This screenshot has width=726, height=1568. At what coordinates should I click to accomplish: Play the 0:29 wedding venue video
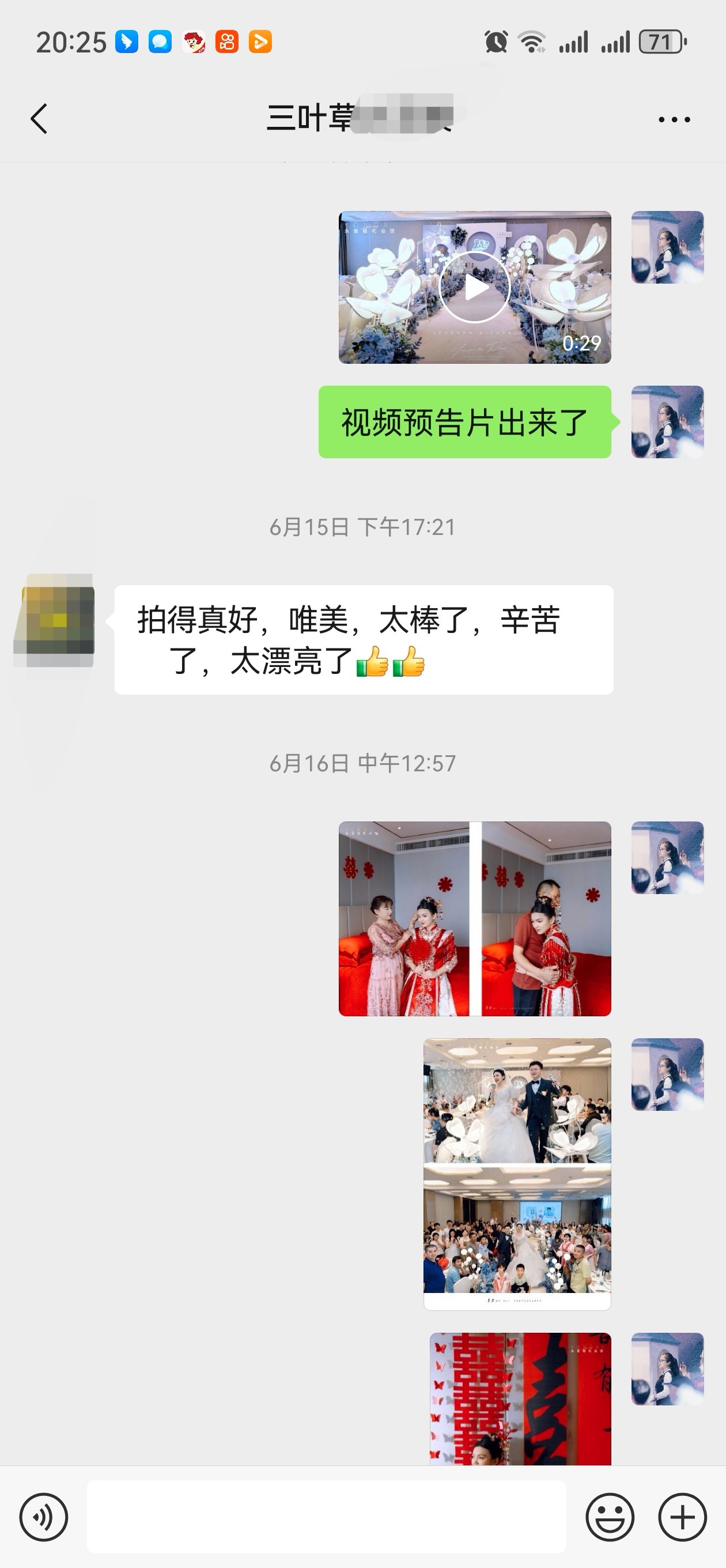click(x=475, y=287)
